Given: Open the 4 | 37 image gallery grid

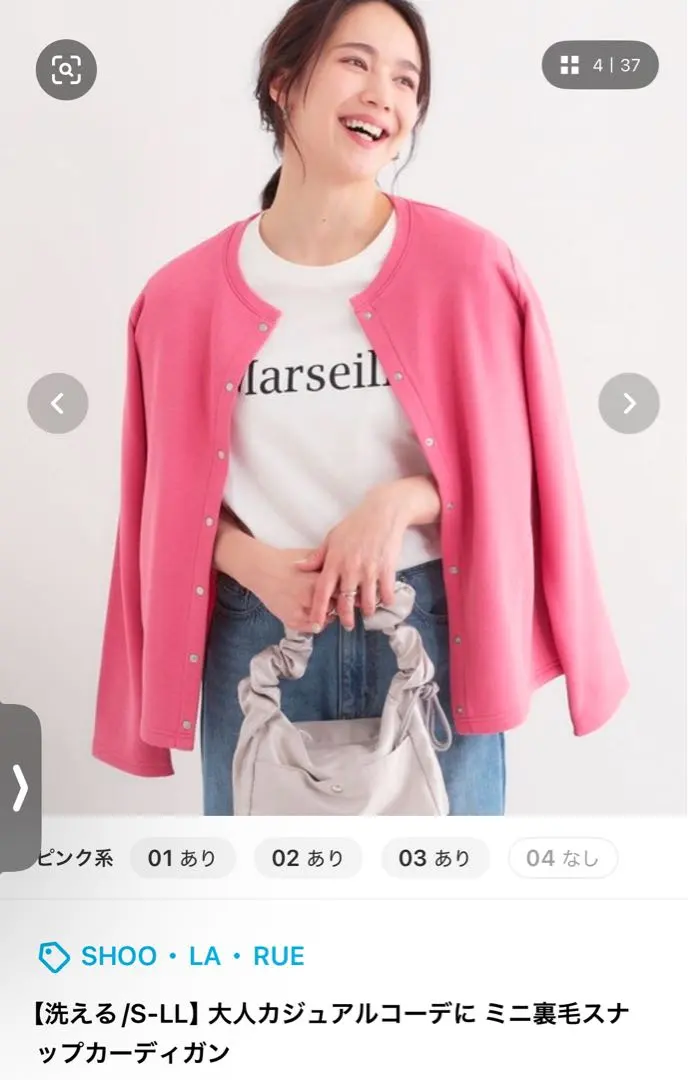Looking at the screenshot, I should coord(600,66).
